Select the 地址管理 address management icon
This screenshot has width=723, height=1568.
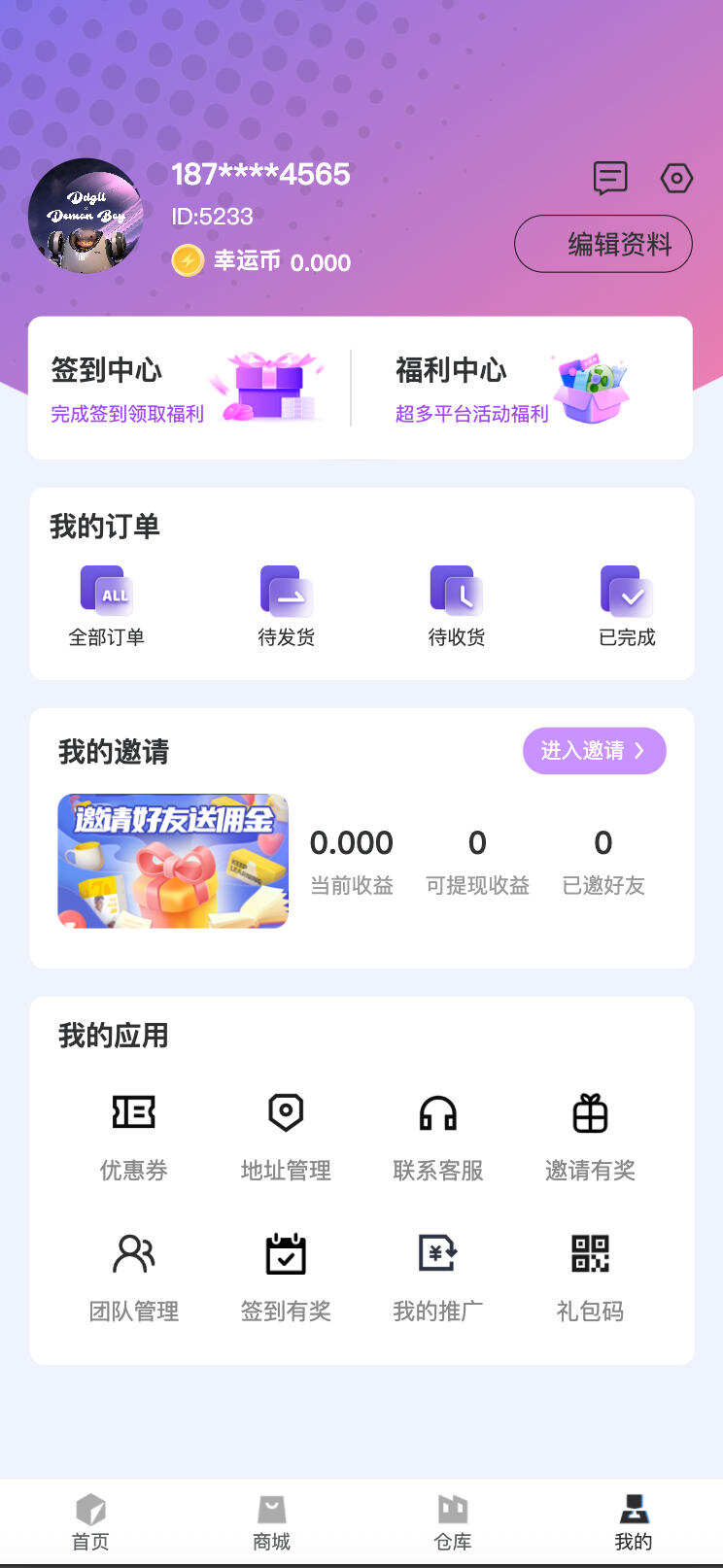[286, 1112]
